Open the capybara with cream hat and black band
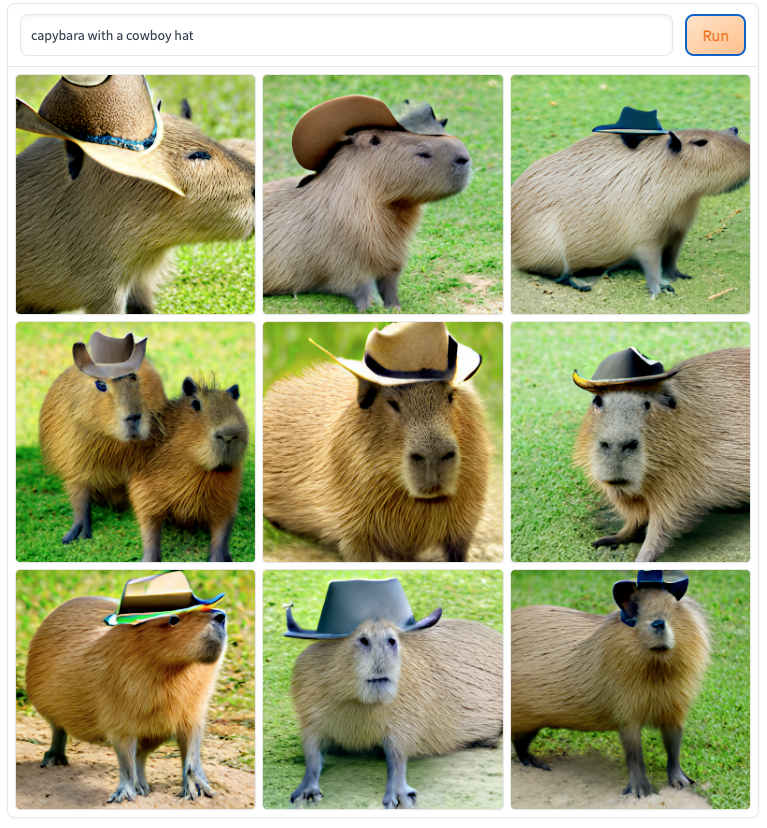Screen dimensions: 767x828 pyautogui.click(x=383, y=441)
